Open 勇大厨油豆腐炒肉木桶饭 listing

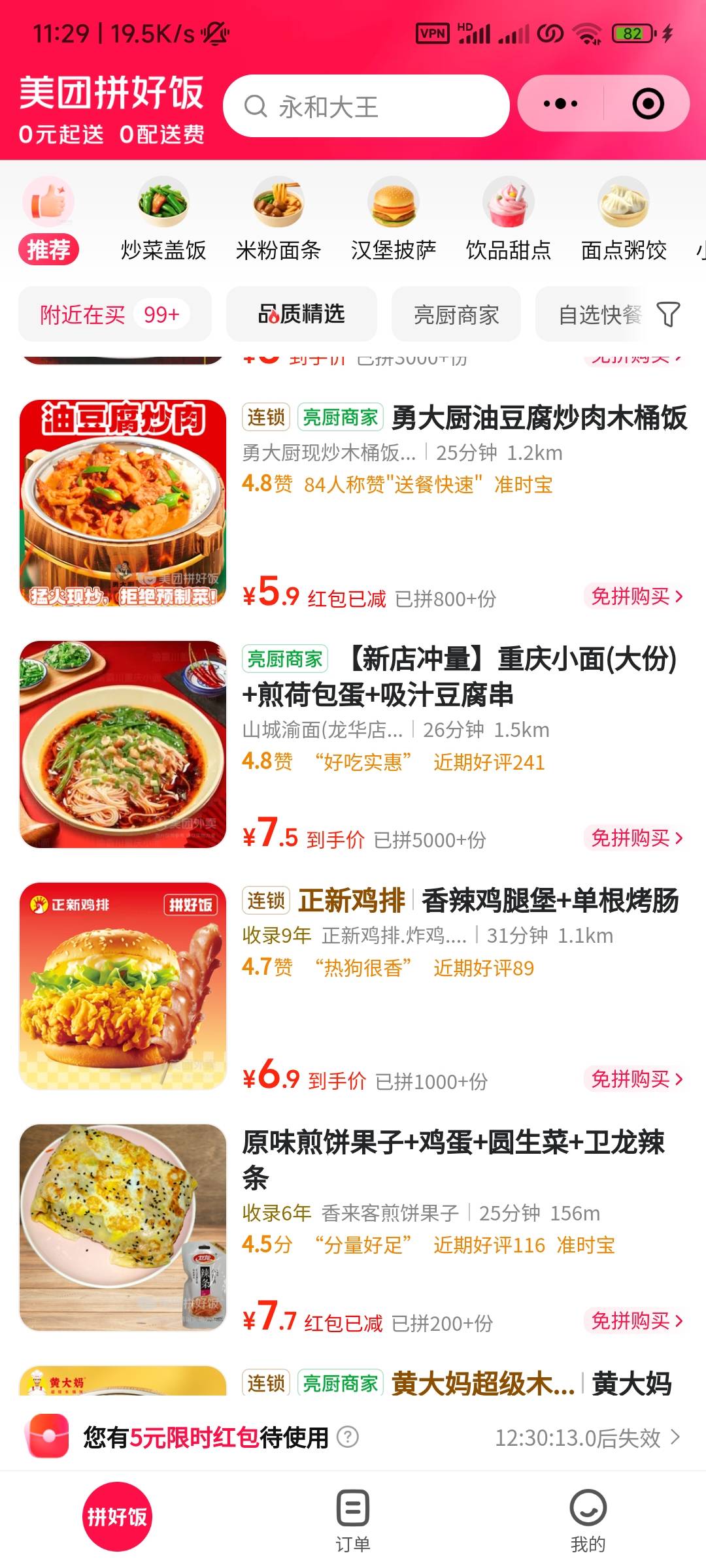pyautogui.click(x=539, y=418)
